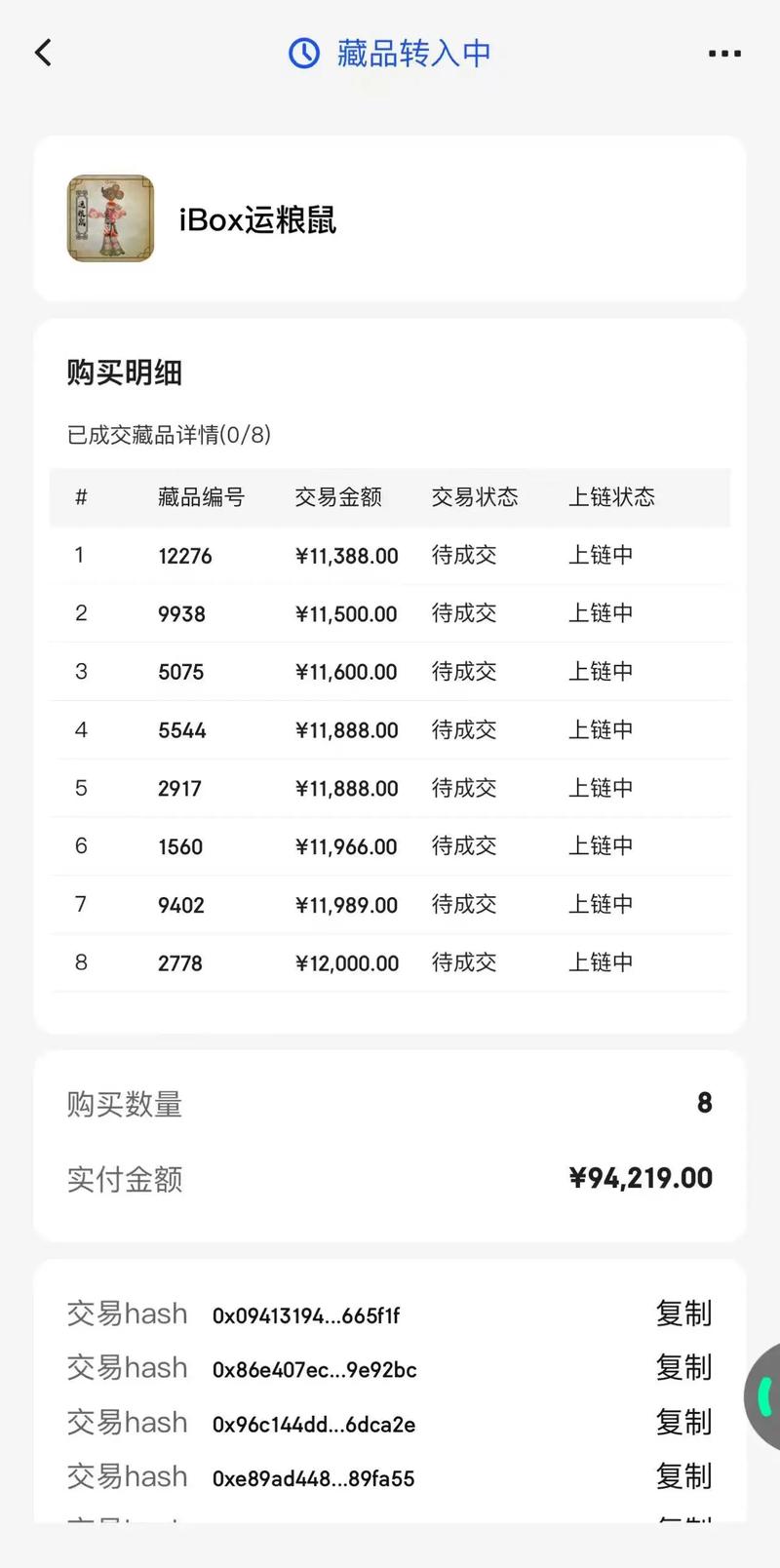Tap the clock icon beside 藏品转入中

coord(304,53)
